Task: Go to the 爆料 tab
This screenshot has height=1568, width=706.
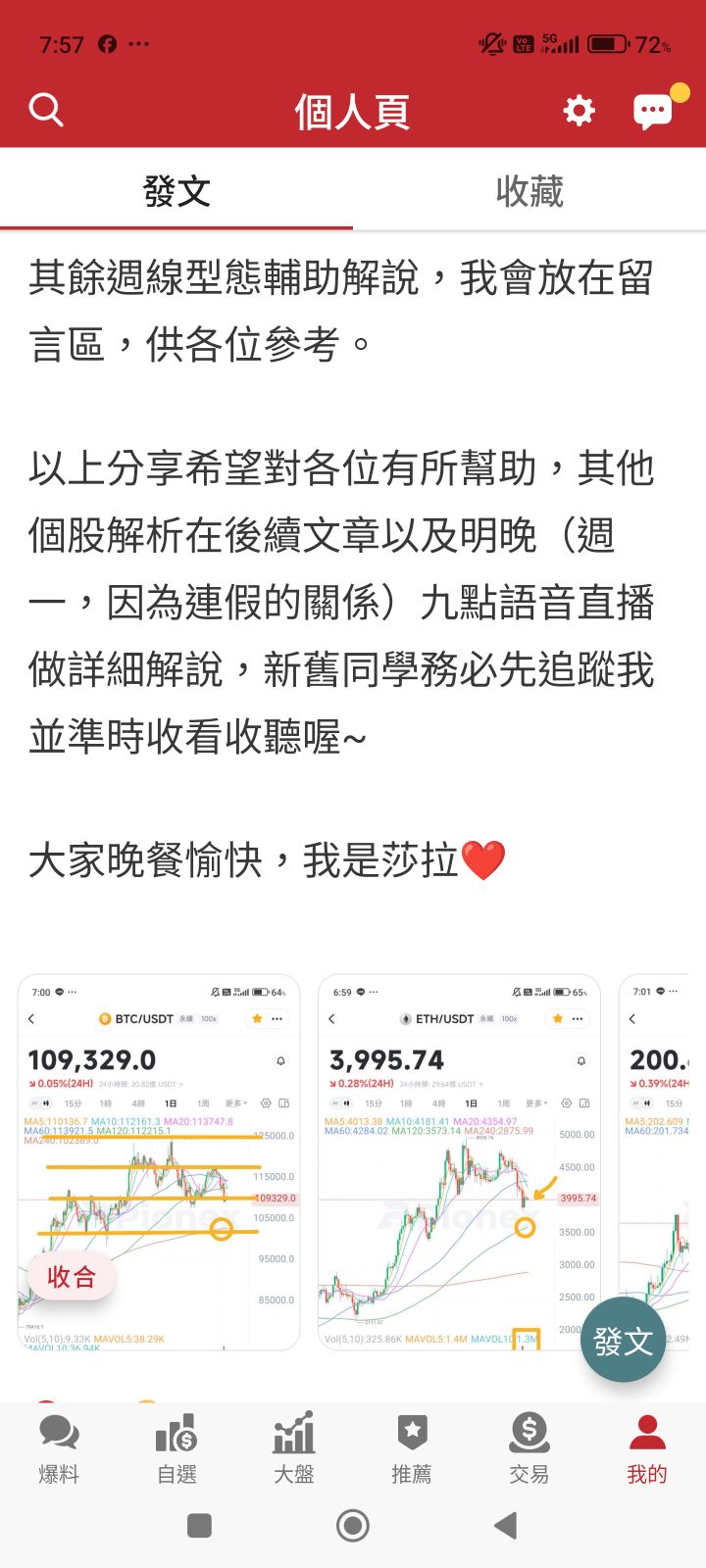Action: pyautogui.click(x=59, y=1449)
